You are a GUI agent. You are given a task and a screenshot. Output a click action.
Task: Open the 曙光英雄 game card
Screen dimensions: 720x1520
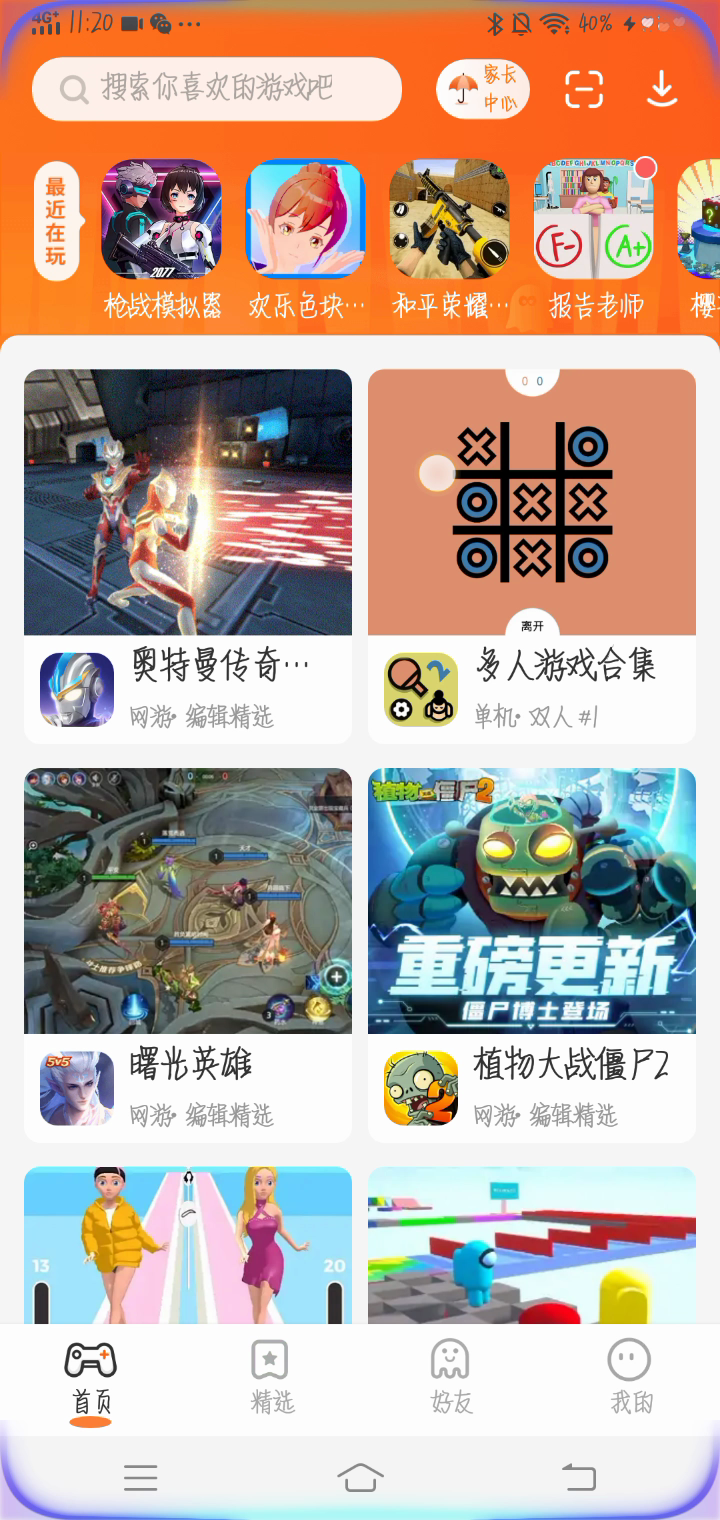pos(188,953)
